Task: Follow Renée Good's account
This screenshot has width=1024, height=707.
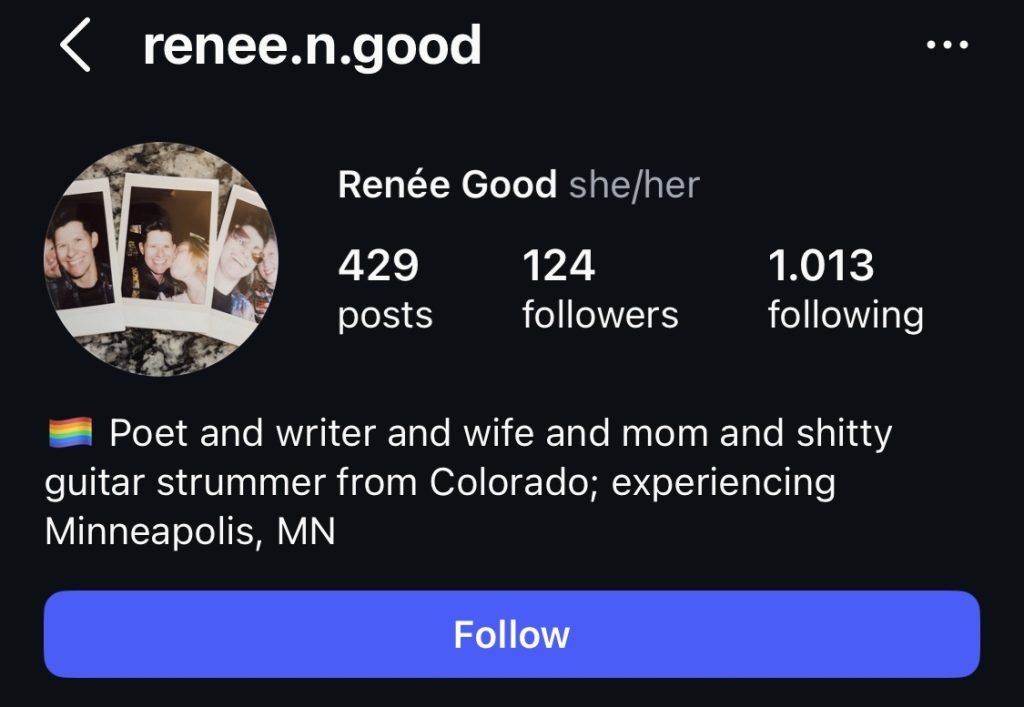Action: (x=511, y=634)
